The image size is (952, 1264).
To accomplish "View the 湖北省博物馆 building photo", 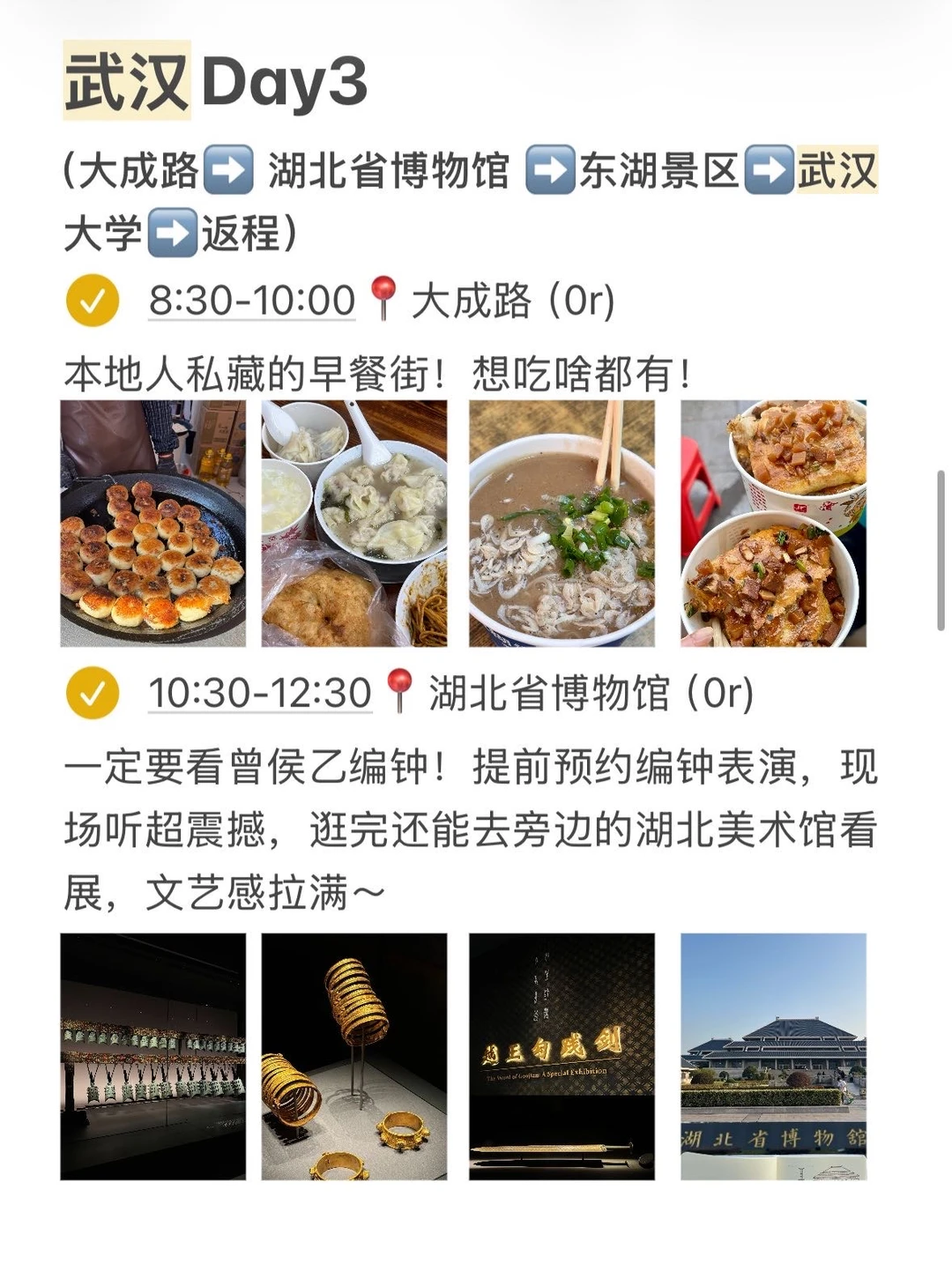I will point(773,1056).
